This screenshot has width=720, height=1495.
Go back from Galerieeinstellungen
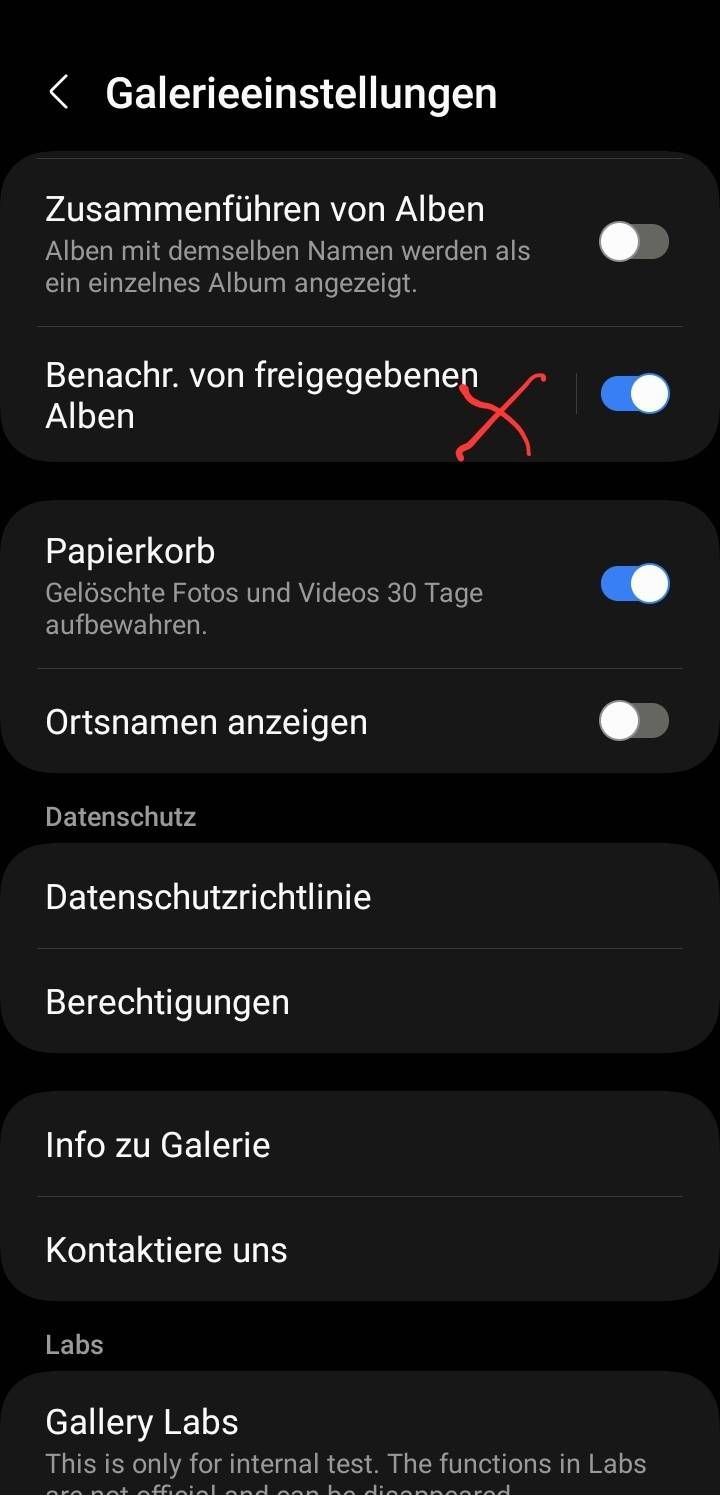point(59,93)
